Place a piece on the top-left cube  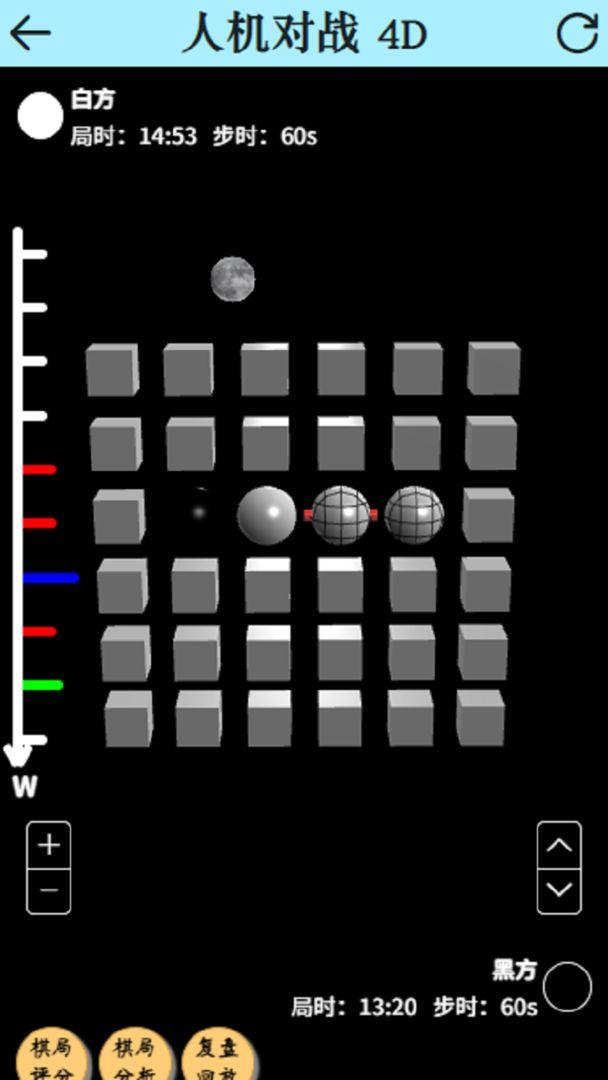[111, 369]
